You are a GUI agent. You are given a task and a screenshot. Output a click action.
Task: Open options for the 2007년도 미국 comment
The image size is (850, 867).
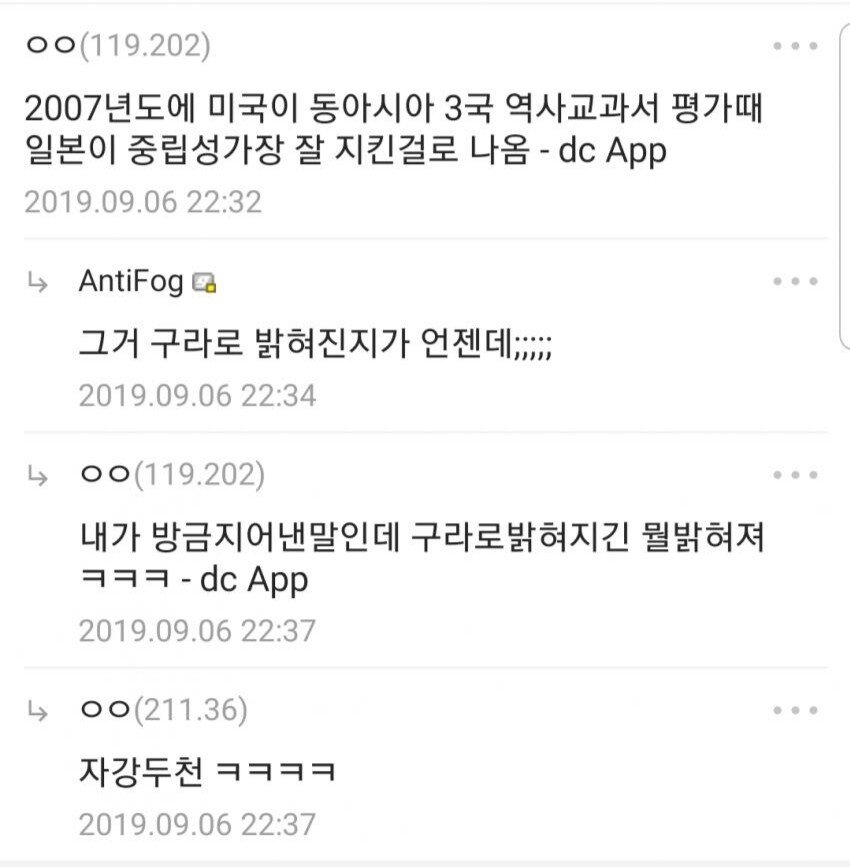click(795, 46)
